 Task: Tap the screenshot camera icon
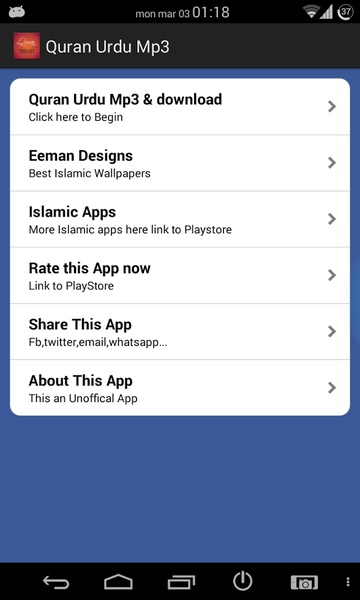point(304,582)
